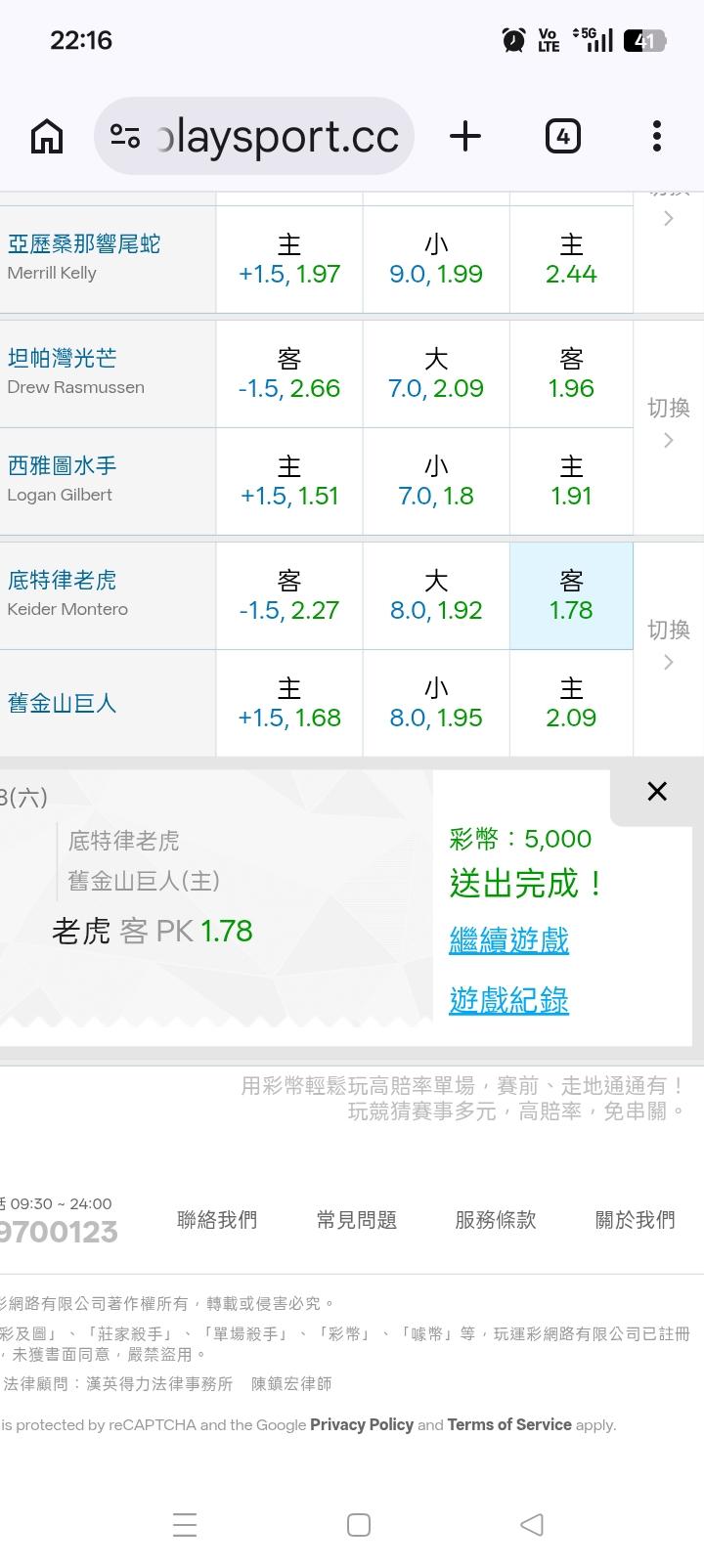Open the 遊戲紀錄 link
This screenshot has height=1568, width=704.
508,1000
